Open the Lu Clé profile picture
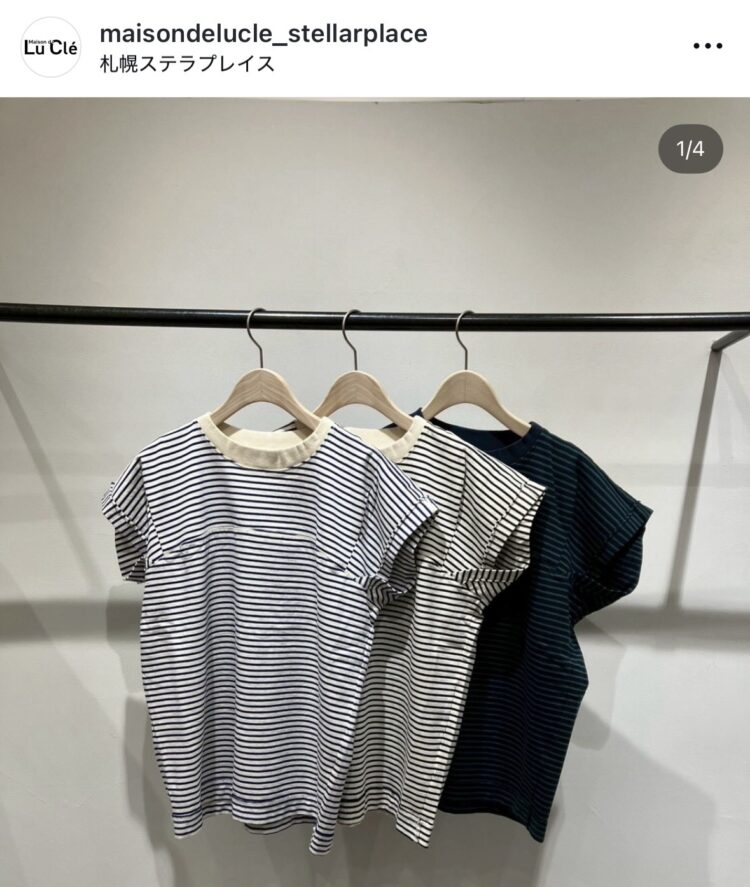Image resolution: width=750 pixels, height=887 pixels. point(50,47)
